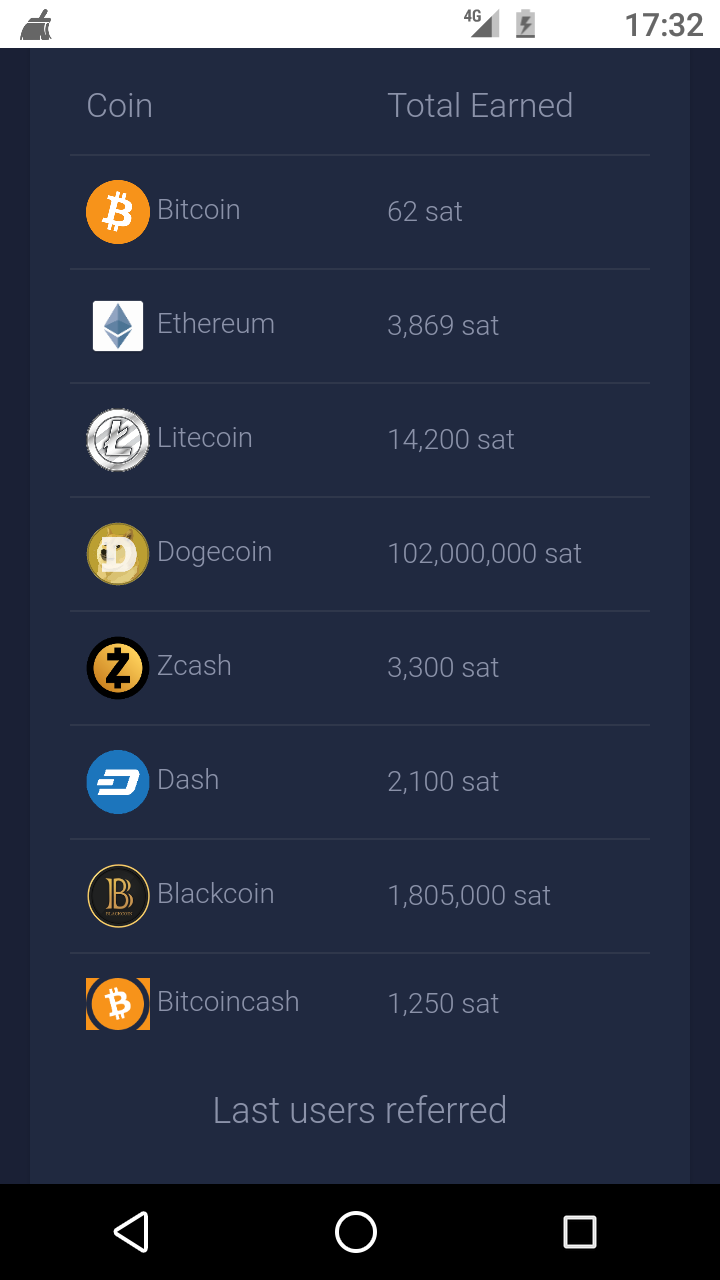
Task: Select the Coin column header
Action: click(119, 104)
